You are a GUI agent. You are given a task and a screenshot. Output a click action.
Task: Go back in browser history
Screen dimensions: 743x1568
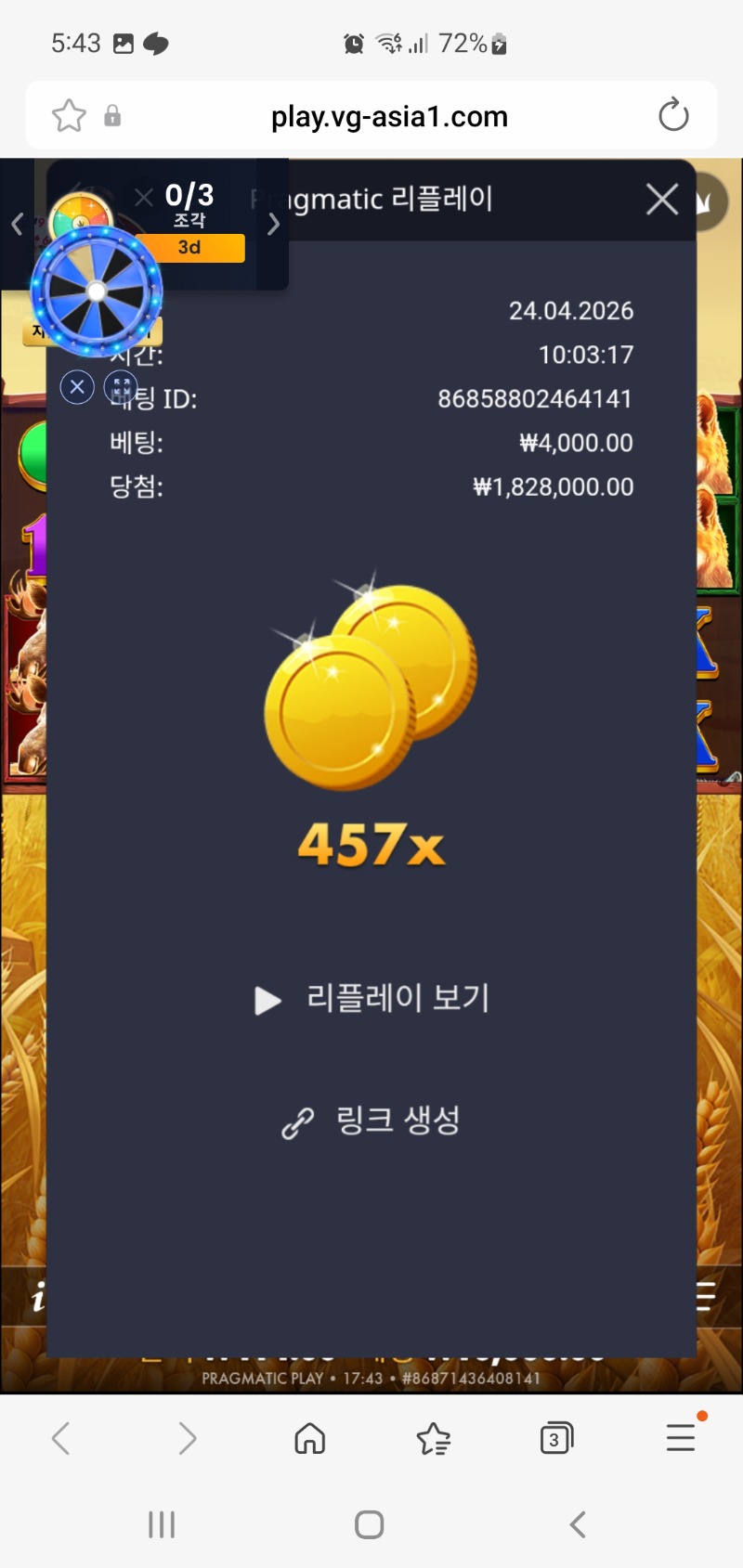point(61,1438)
